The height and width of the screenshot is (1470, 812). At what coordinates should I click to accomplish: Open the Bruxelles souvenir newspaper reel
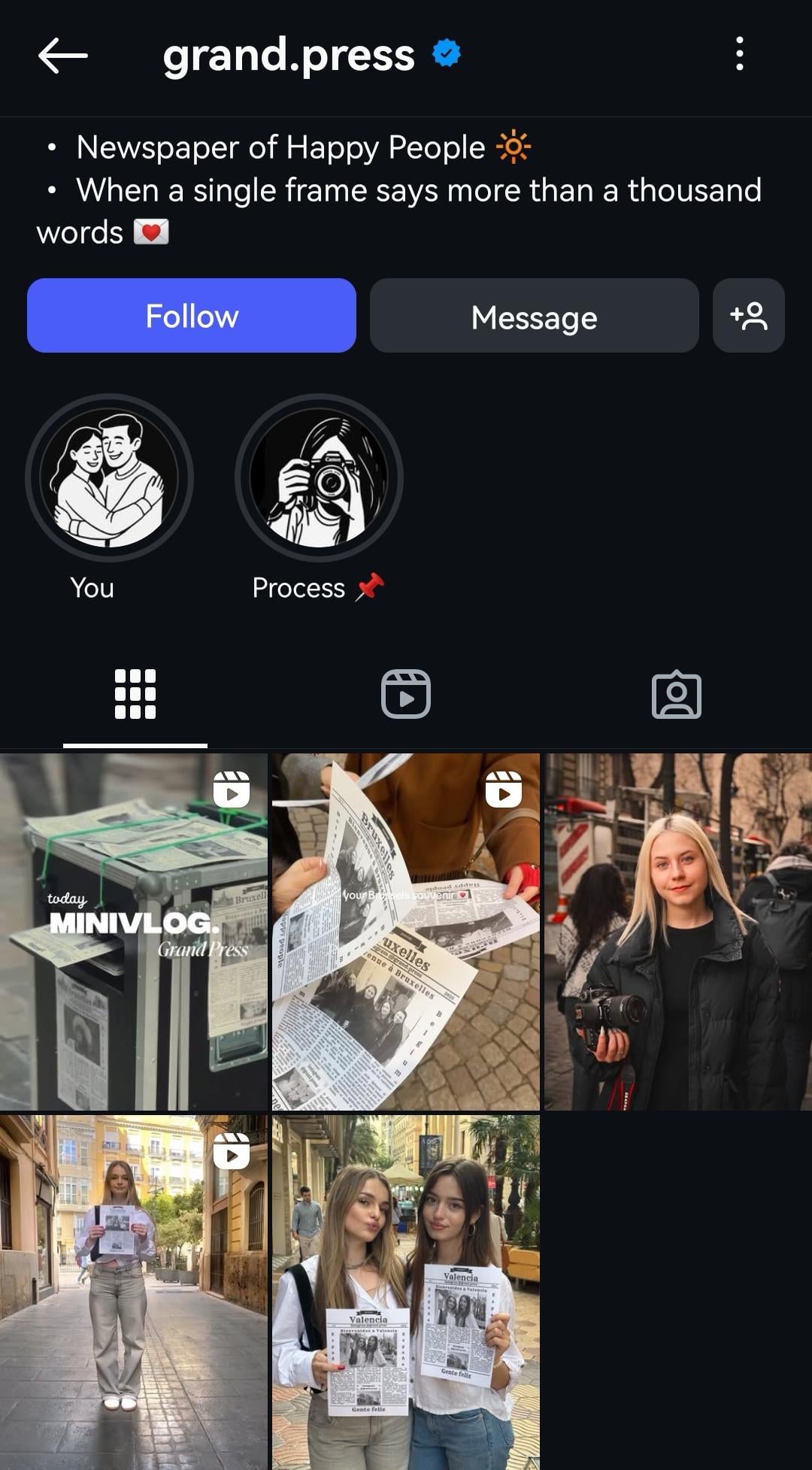point(406,932)
